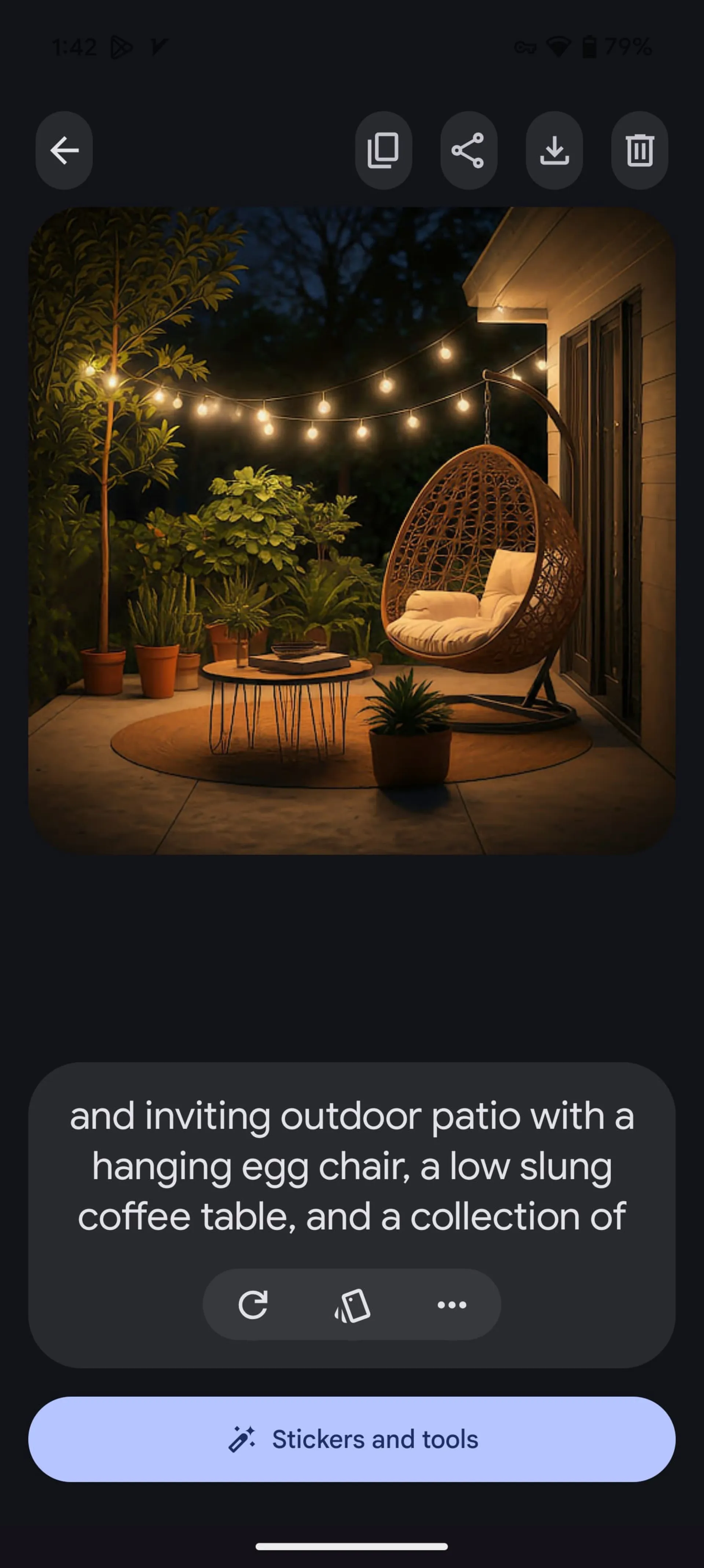Regenerate the image with refresh icon

pos(253,1305)
